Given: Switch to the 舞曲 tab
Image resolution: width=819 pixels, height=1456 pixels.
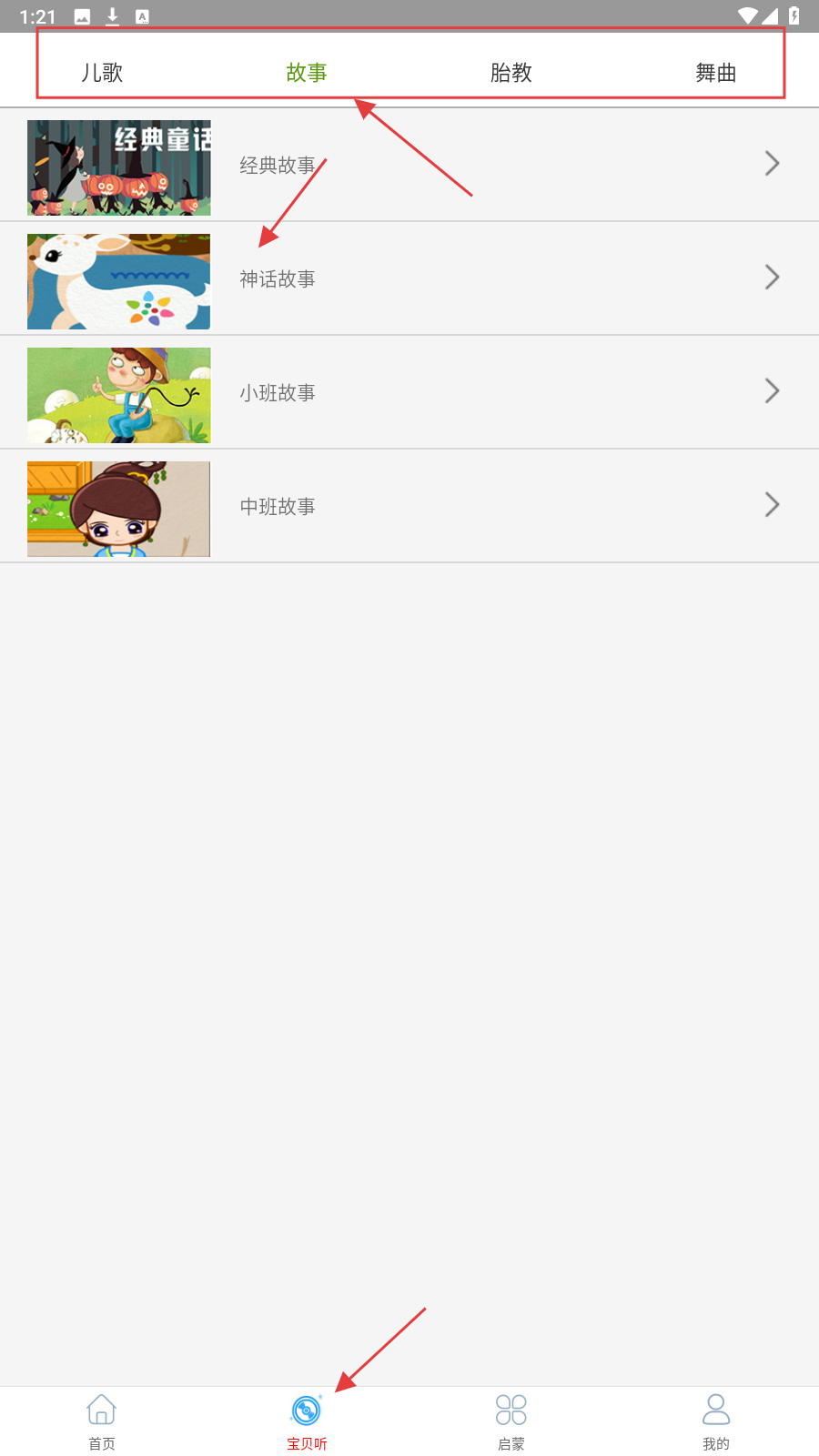Looking at the screenshot, I should (x=716, y=73).
